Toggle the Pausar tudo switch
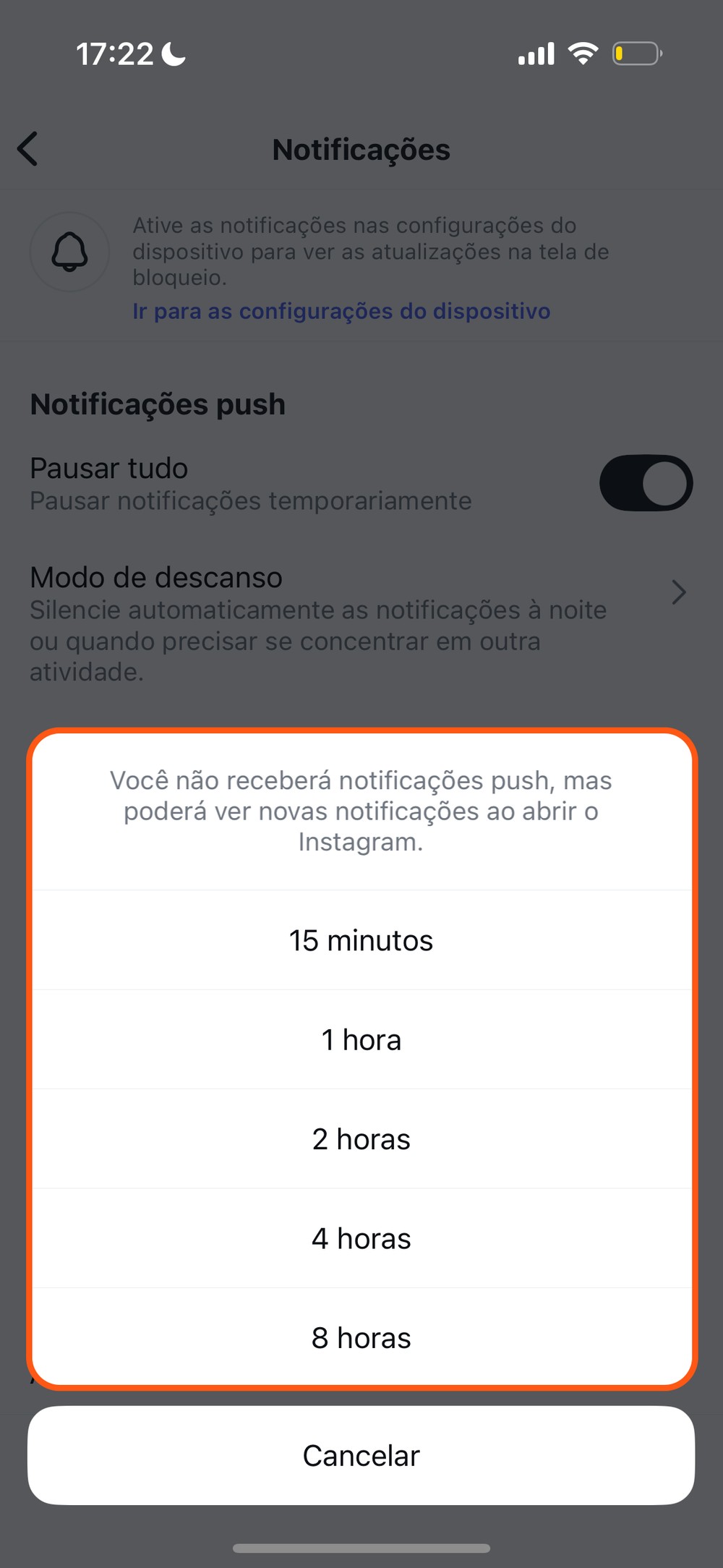This screenshot has height=1568, width=723. 646,483
